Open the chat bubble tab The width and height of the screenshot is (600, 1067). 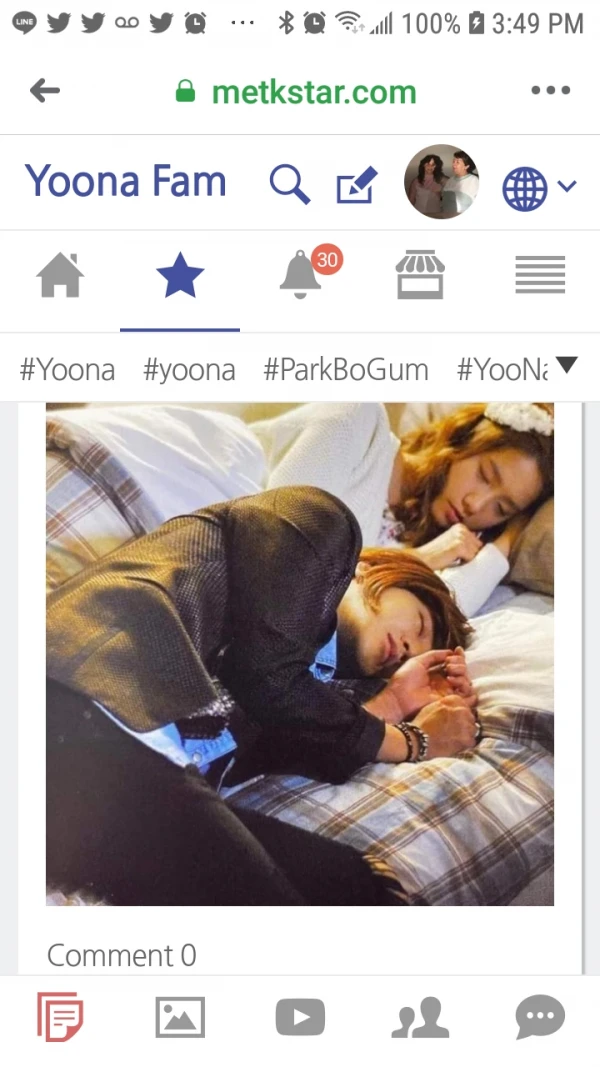tap(540, 1018)
